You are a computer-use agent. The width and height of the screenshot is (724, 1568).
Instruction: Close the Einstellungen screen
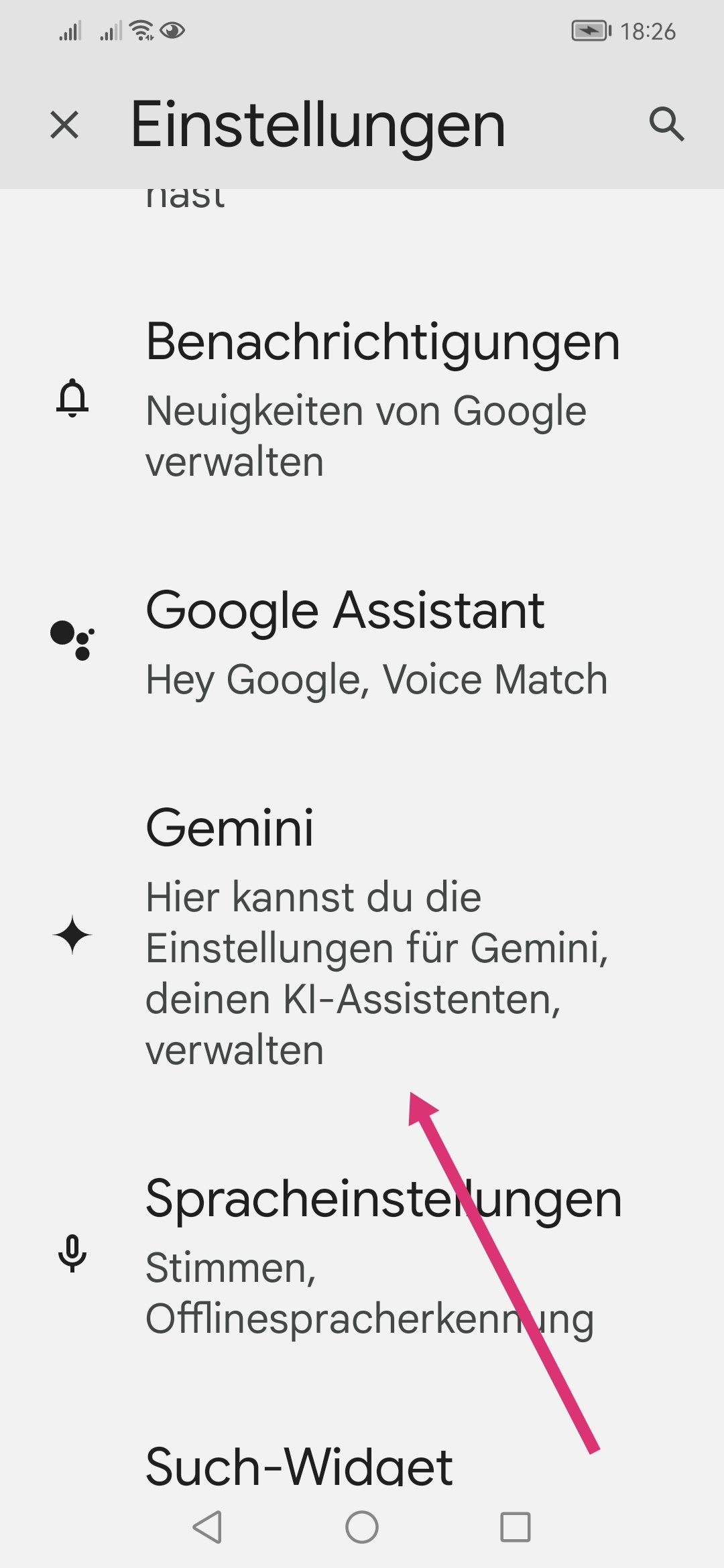click(64, 125)
